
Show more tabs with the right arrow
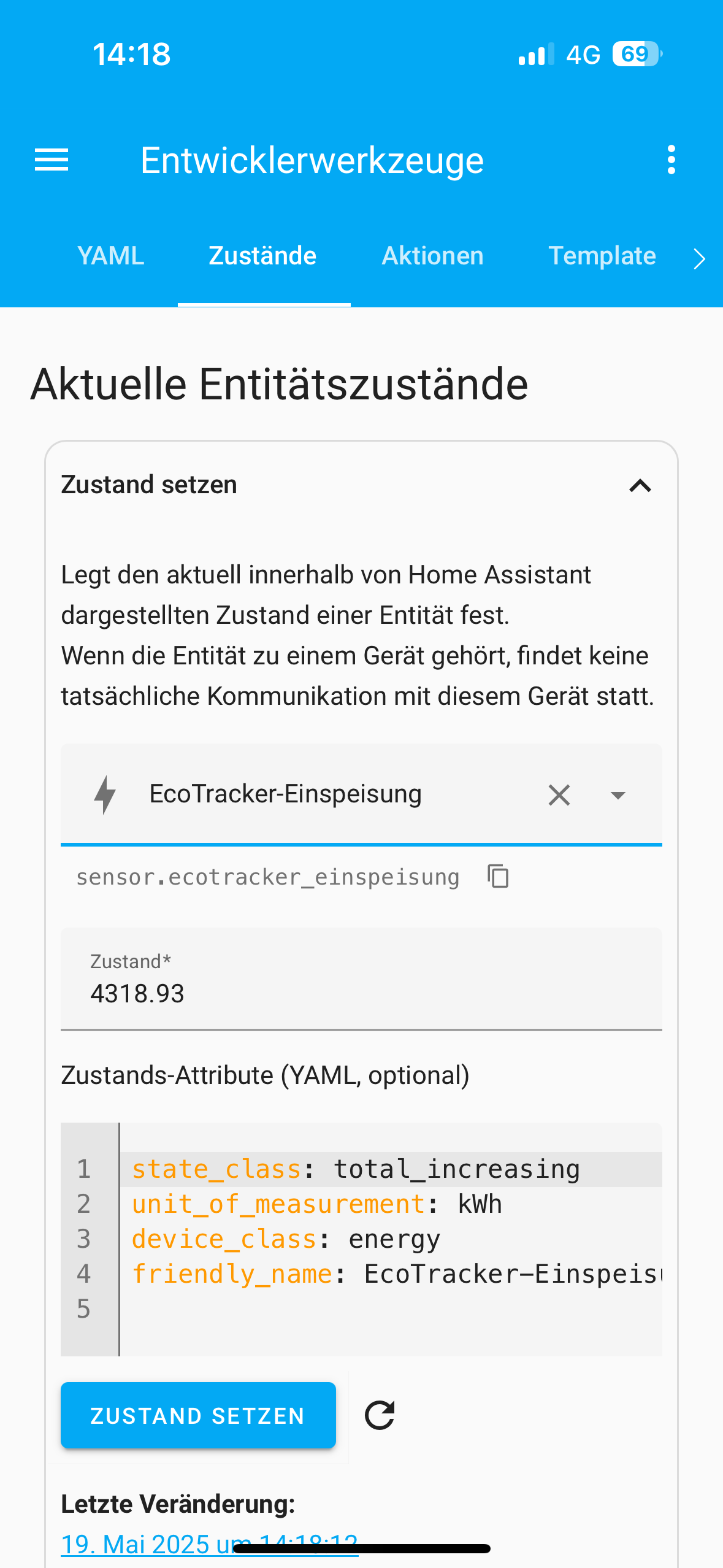[x=699, y=259]
